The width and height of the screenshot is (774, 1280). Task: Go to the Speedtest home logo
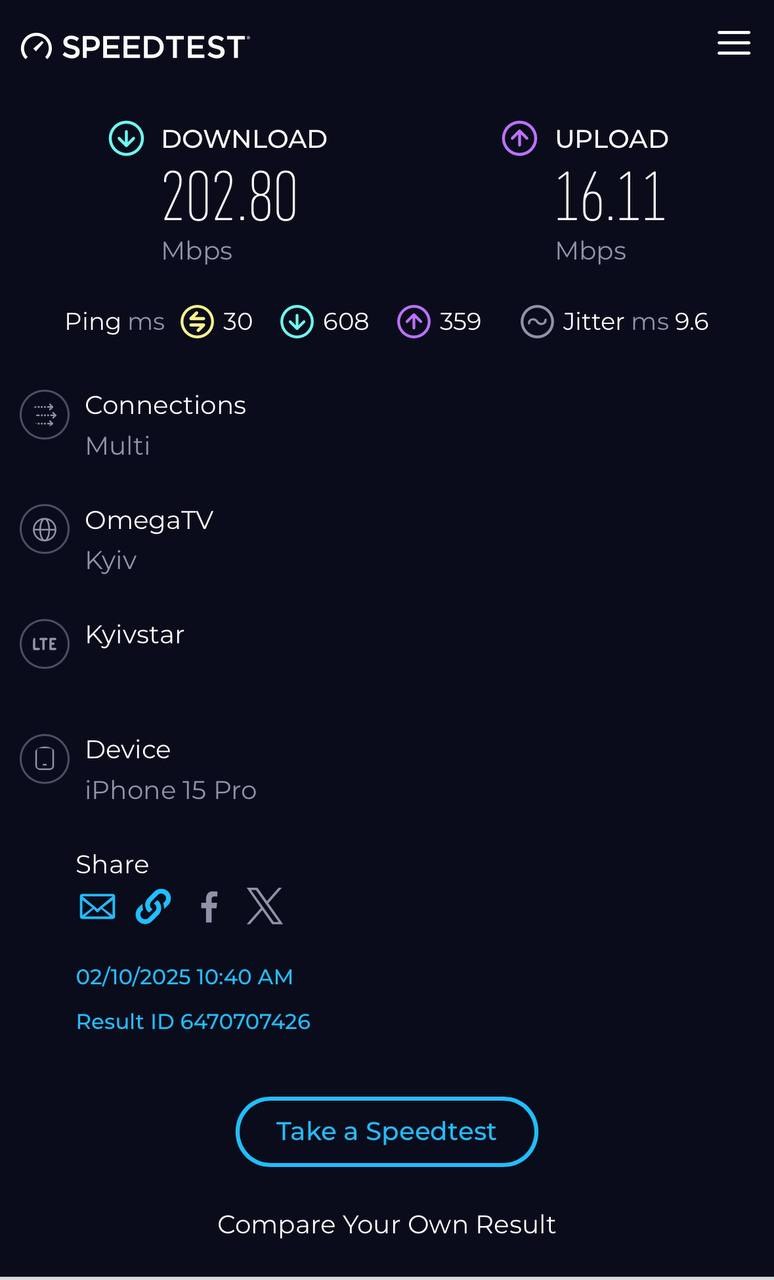tap(135, 46)
